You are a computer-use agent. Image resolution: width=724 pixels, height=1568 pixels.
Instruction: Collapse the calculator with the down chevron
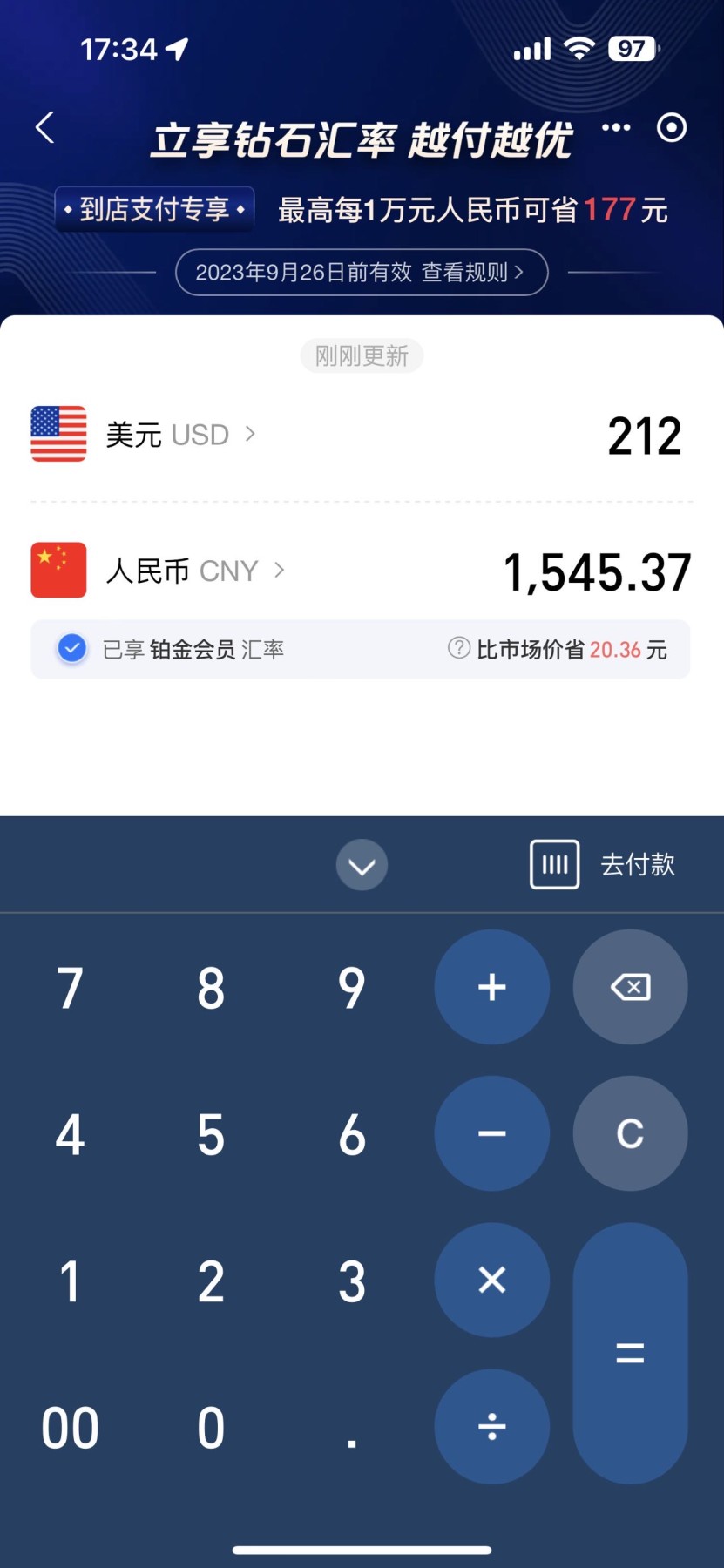pos(362,864)
